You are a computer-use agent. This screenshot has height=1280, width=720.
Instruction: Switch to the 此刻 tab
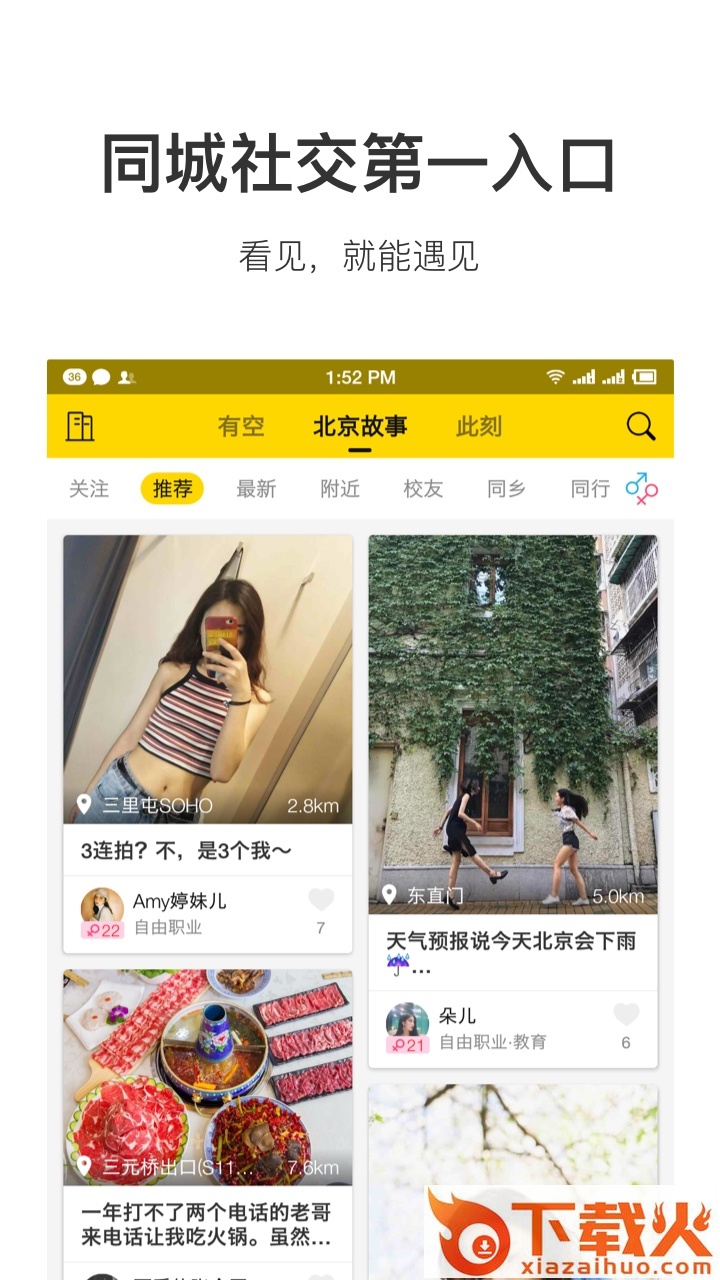point(478,426)
